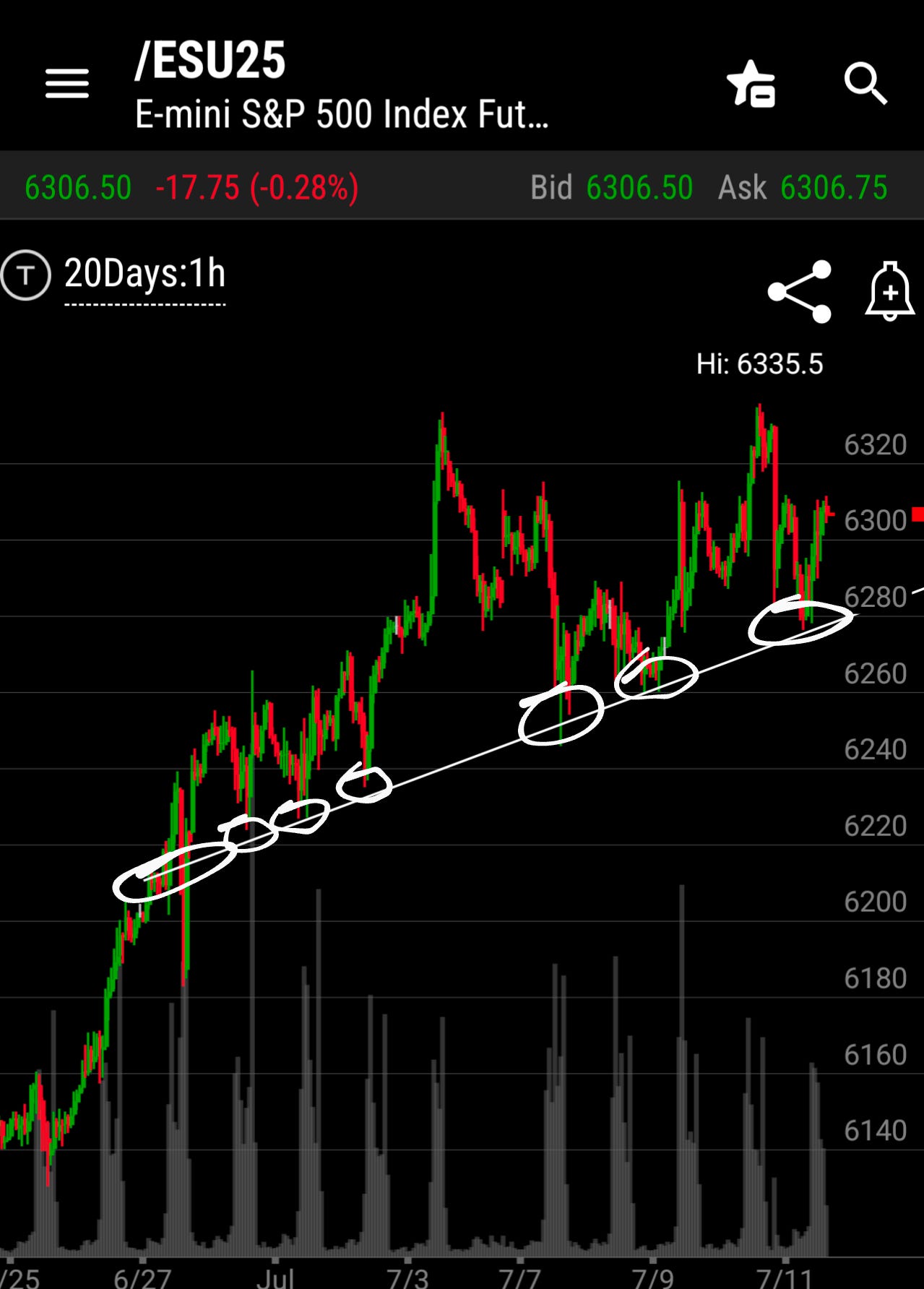Open the hamburger navigation menu
This screenshot has width=924, height=1289.
coord(67,84)
